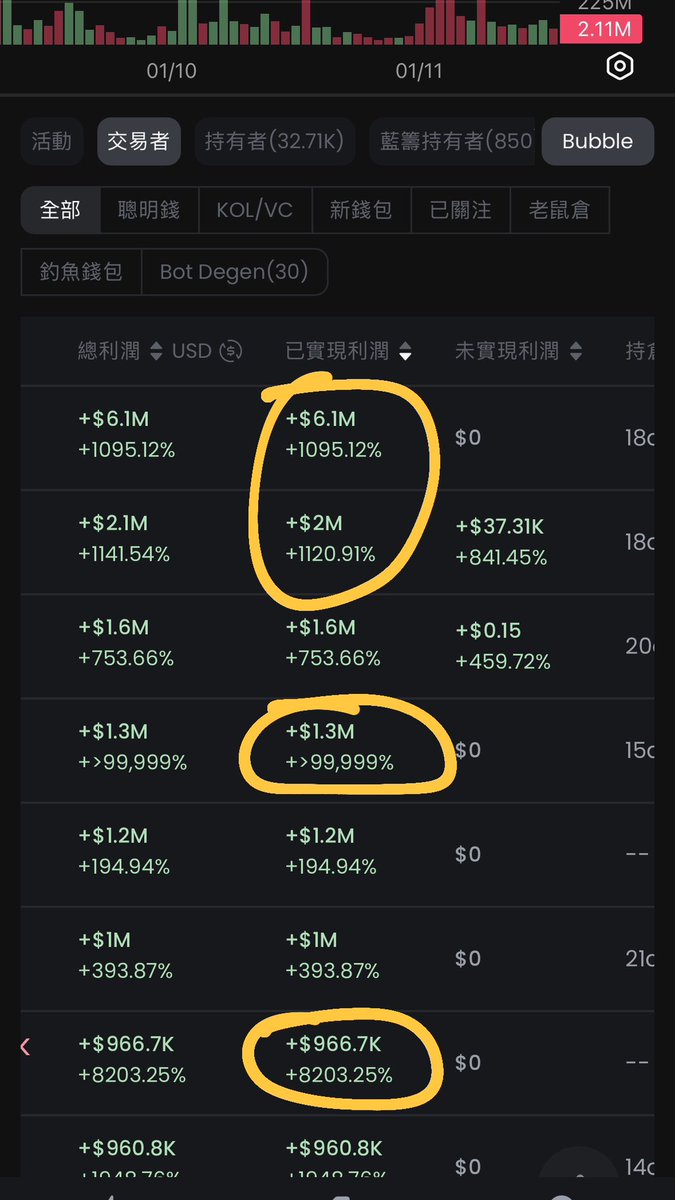Filter traders by 聰明錢
The height and width of the screenshot is (1200, 675).
tap(149, 210)
